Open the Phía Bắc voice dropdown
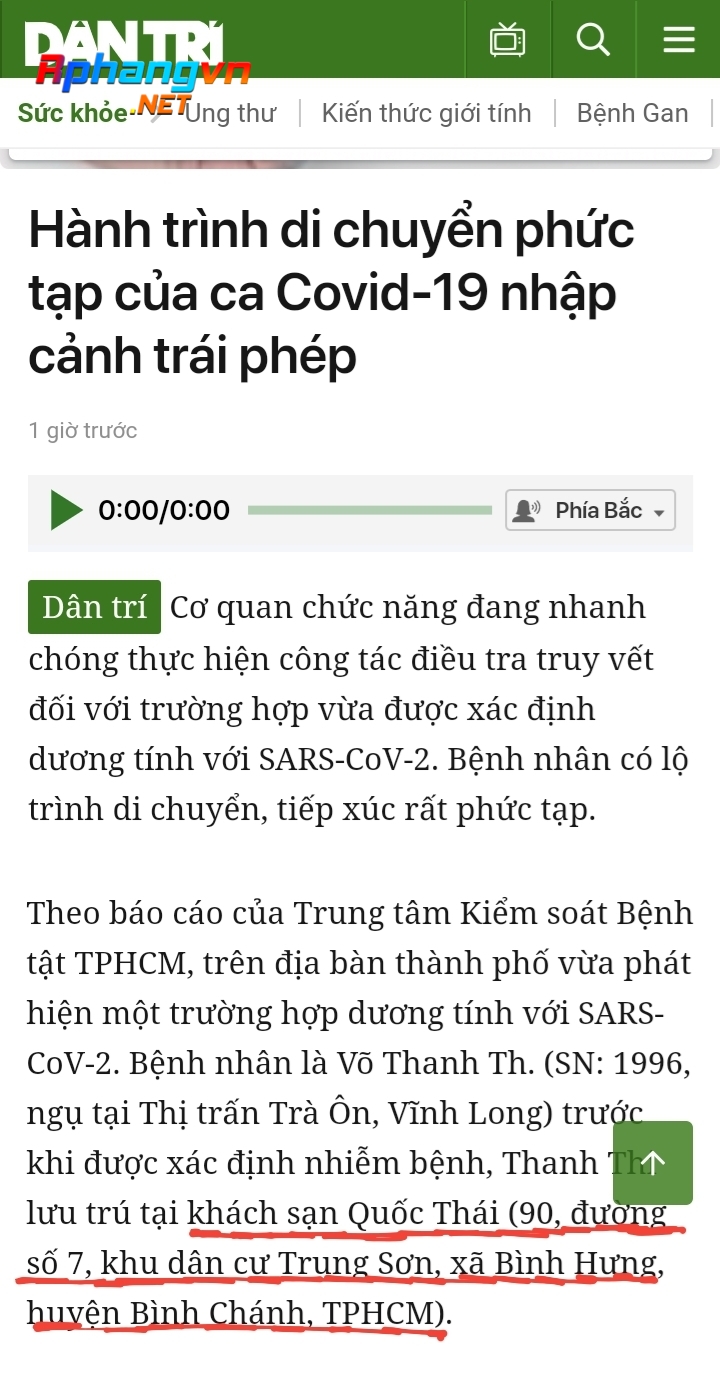Screen dimensions: 720x1380 (x=590, y=510)
